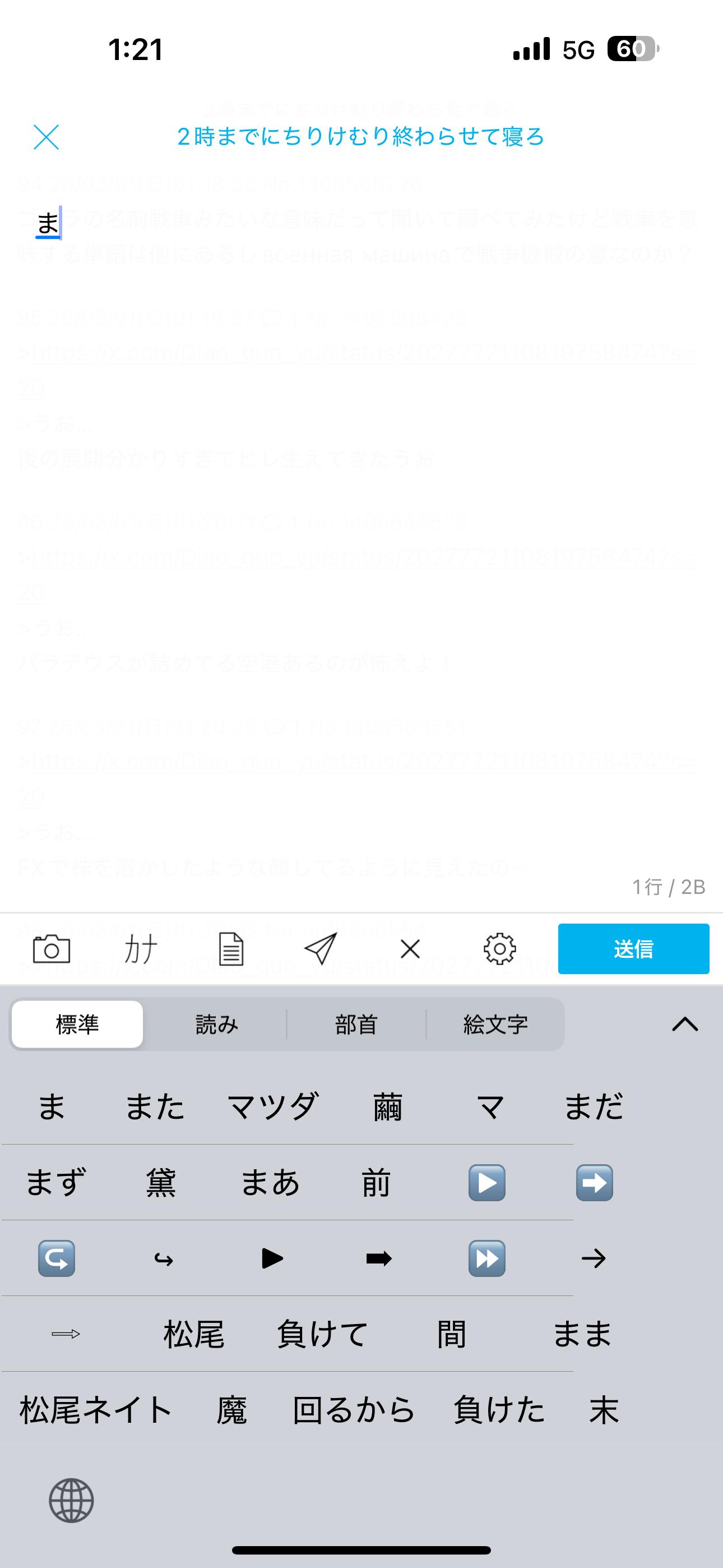Pick the candidate 松尾ネイト

pyautogui.click(x=96, y=1410)
